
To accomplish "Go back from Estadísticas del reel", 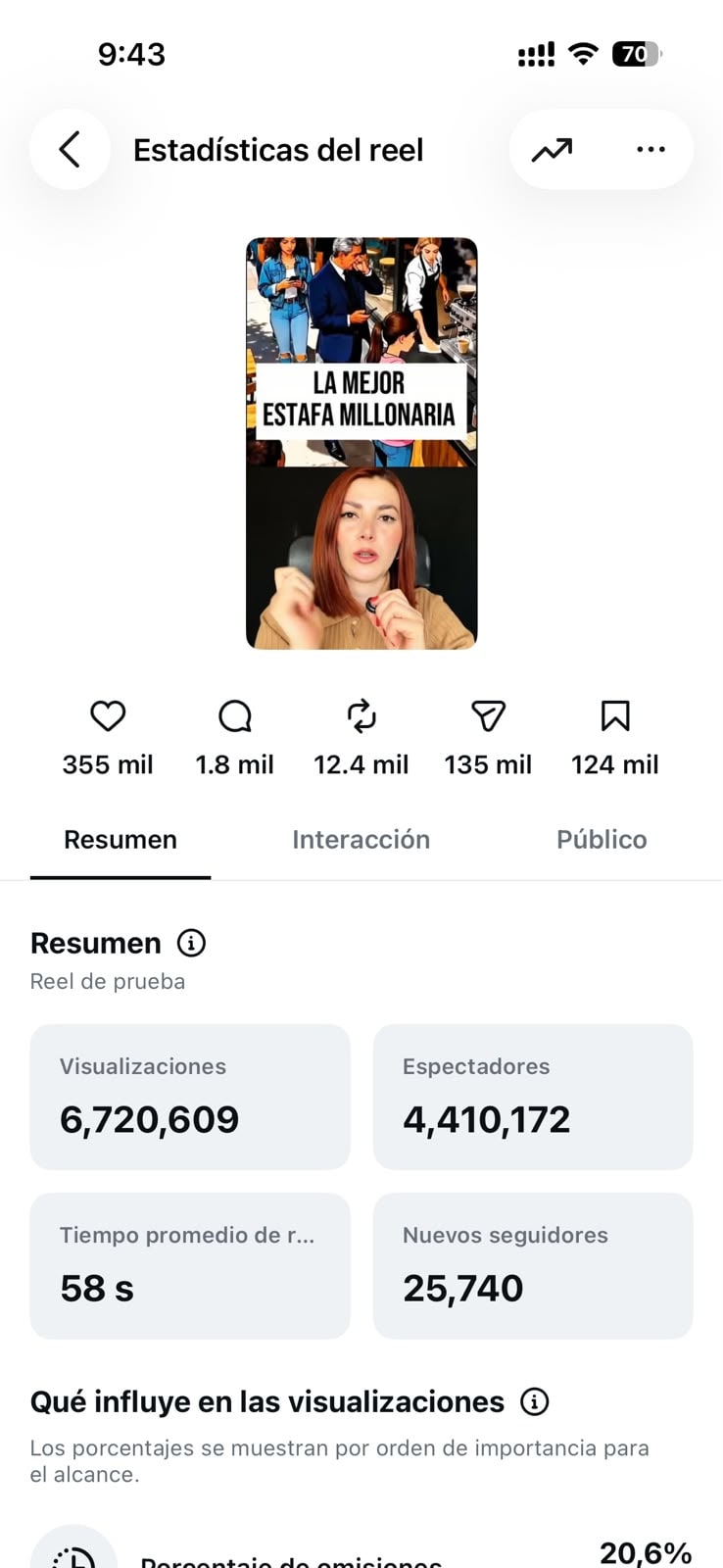I will pos(70,150).
